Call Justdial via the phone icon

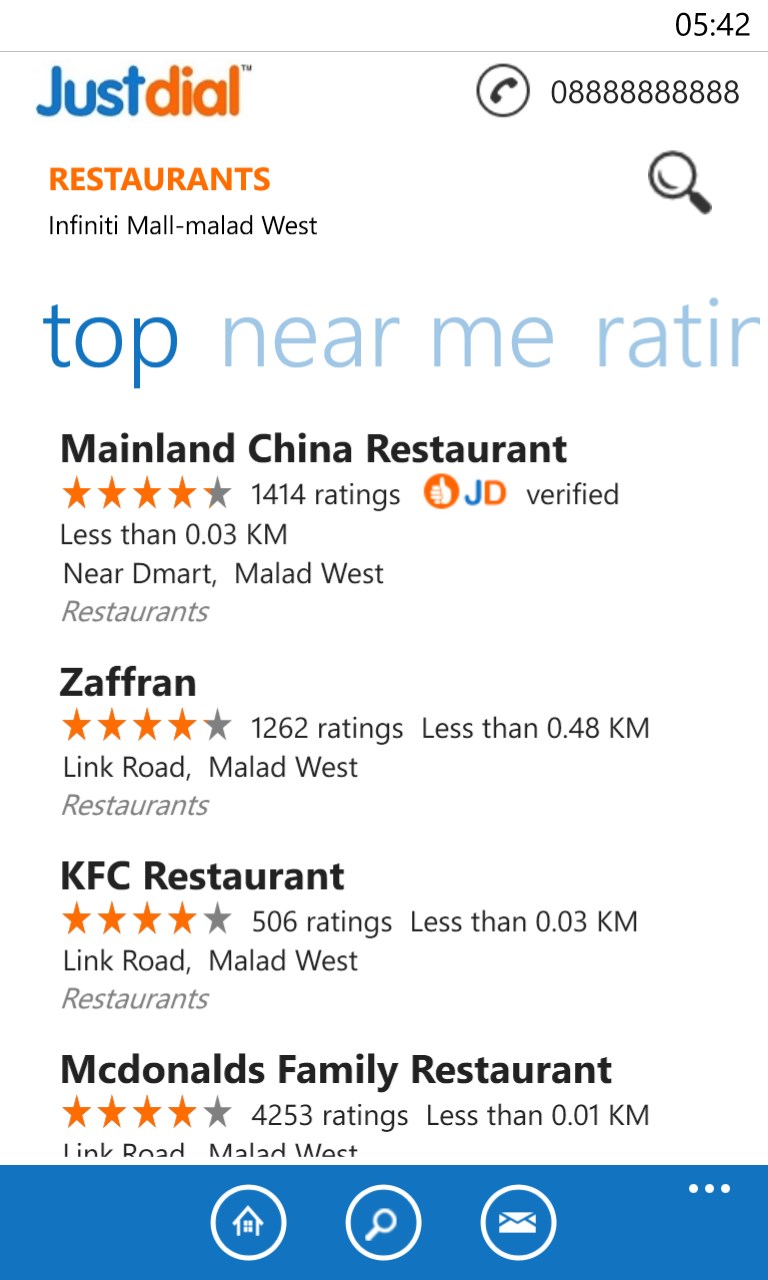coord(502,92)
